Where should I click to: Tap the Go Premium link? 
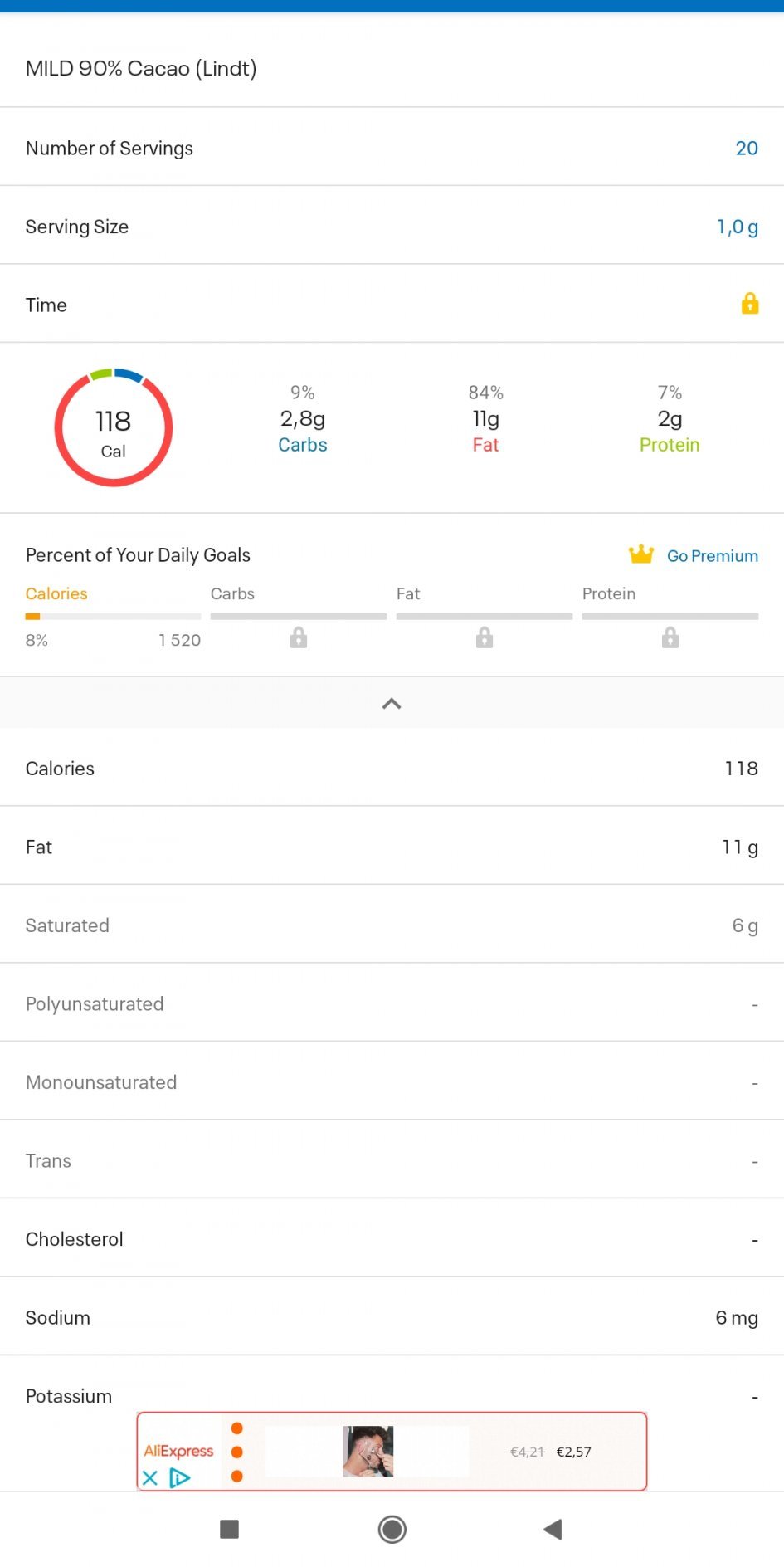712,556
